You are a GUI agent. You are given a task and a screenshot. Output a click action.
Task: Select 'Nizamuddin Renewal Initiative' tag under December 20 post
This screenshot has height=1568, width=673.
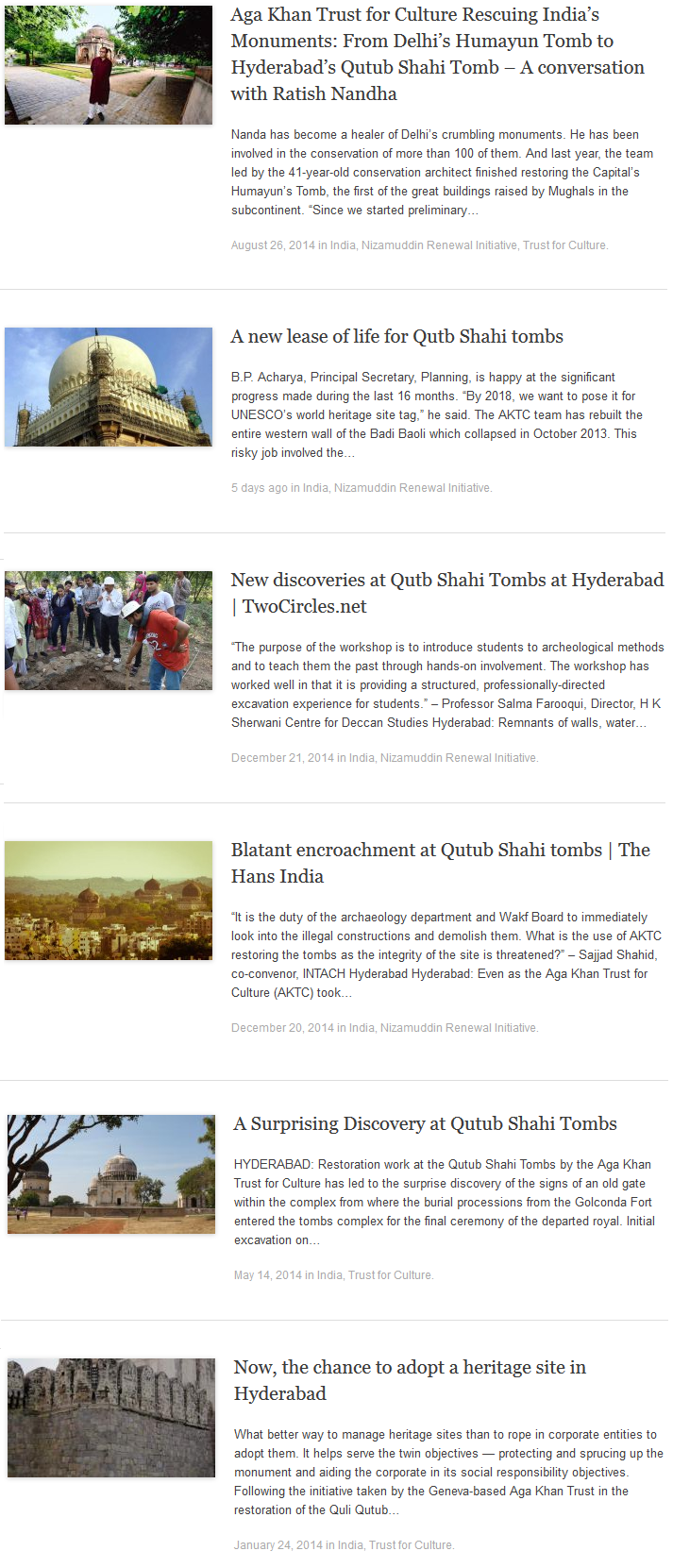458,1028
